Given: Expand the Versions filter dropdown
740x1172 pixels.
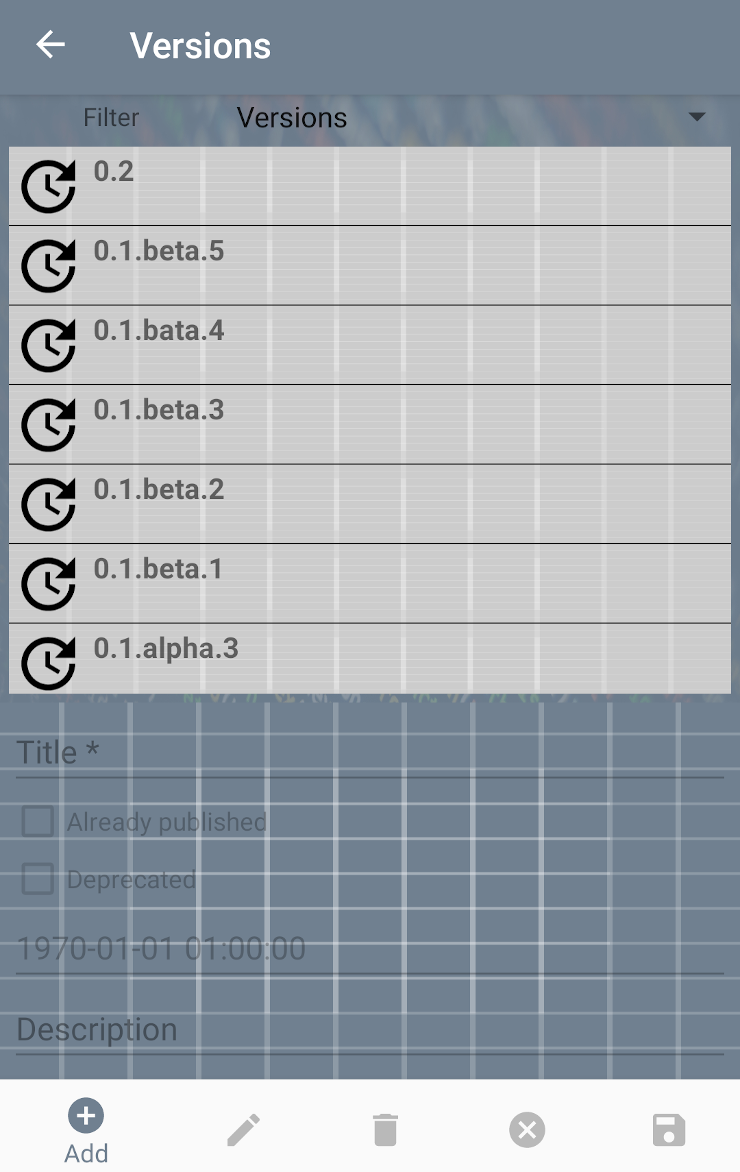Looking at the screenshot, I should point(696,117).
